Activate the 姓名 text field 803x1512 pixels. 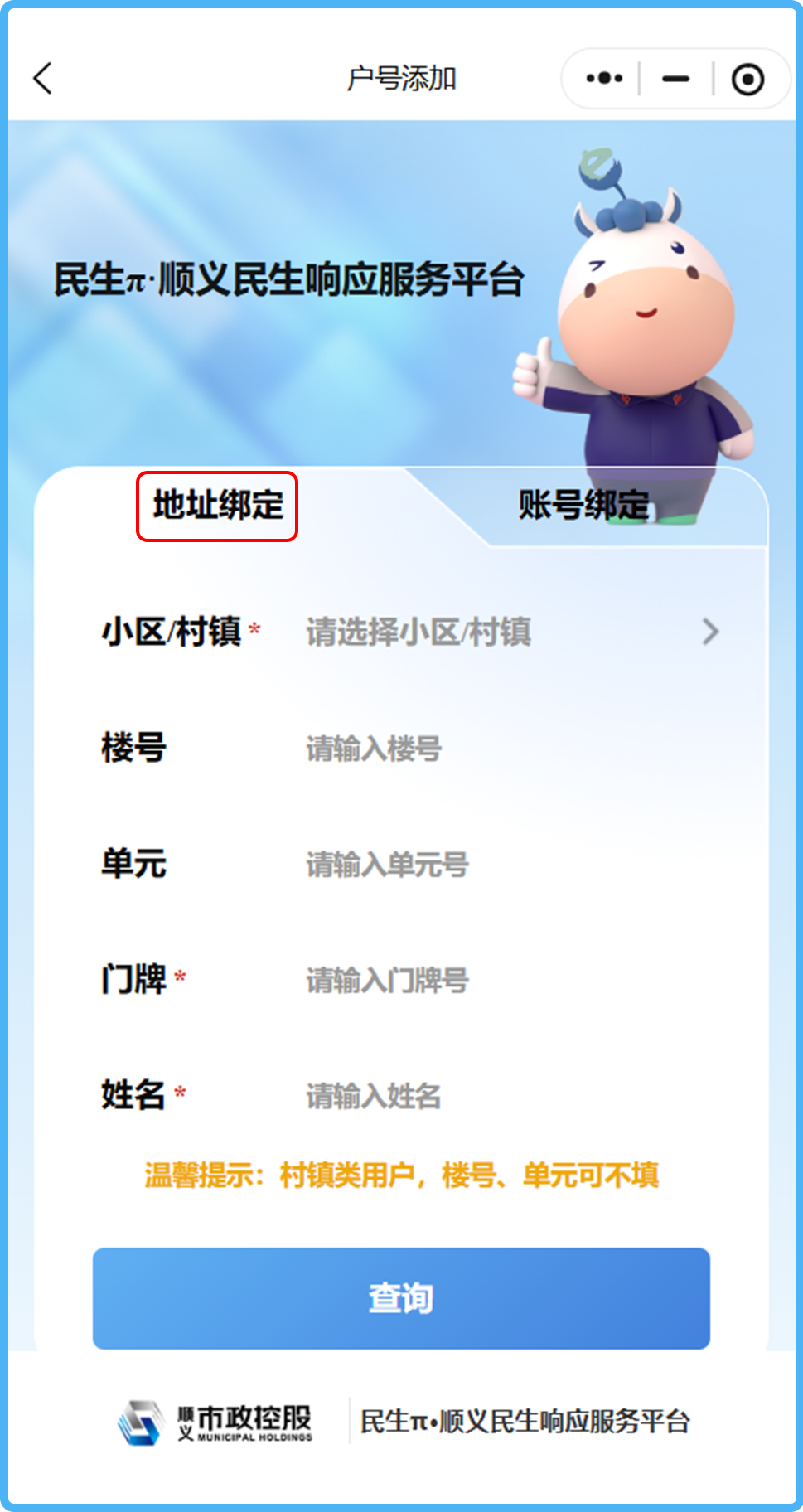[x=497, y=1096]
